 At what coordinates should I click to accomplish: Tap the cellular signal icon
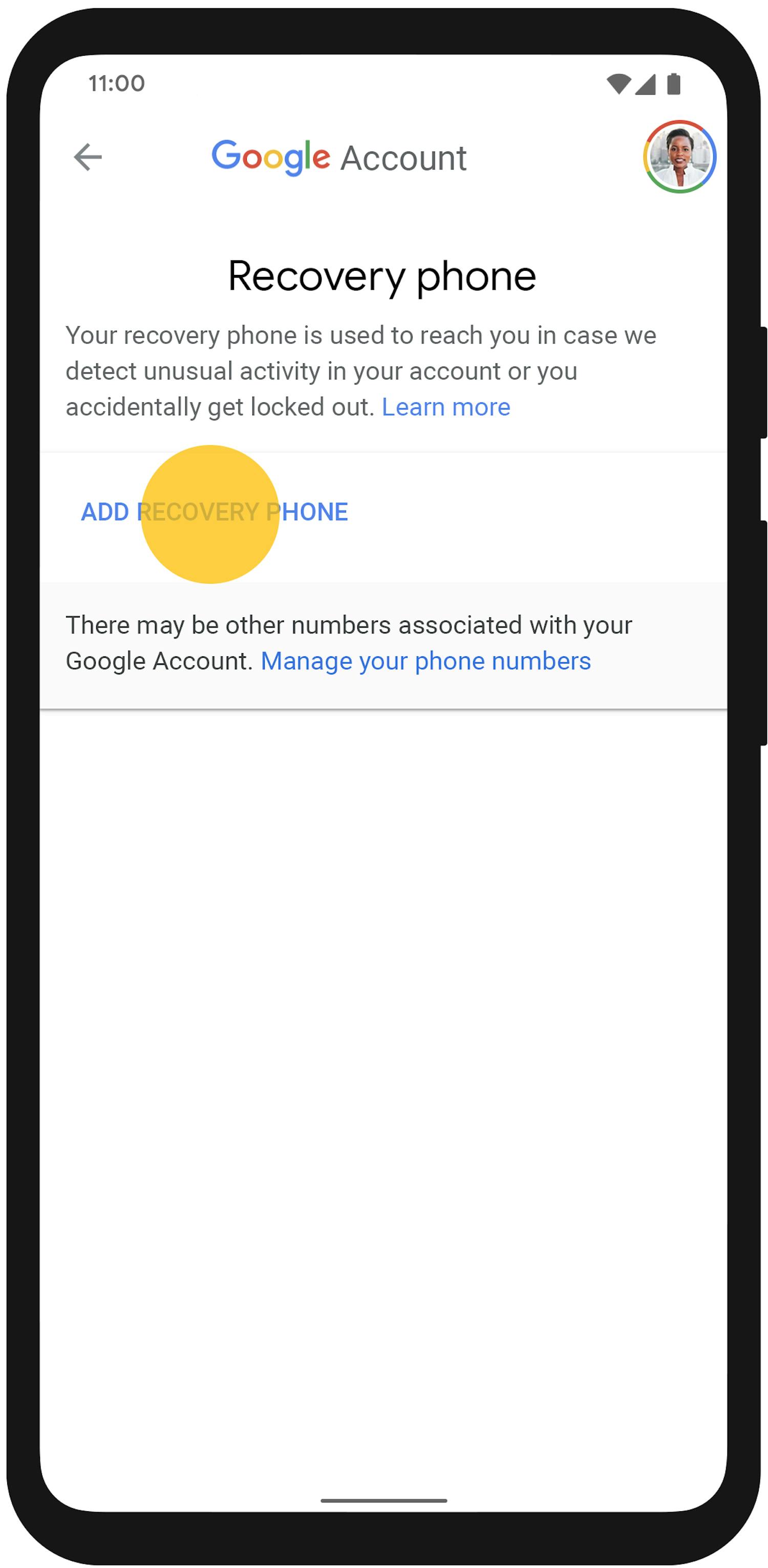coord(646,85)
